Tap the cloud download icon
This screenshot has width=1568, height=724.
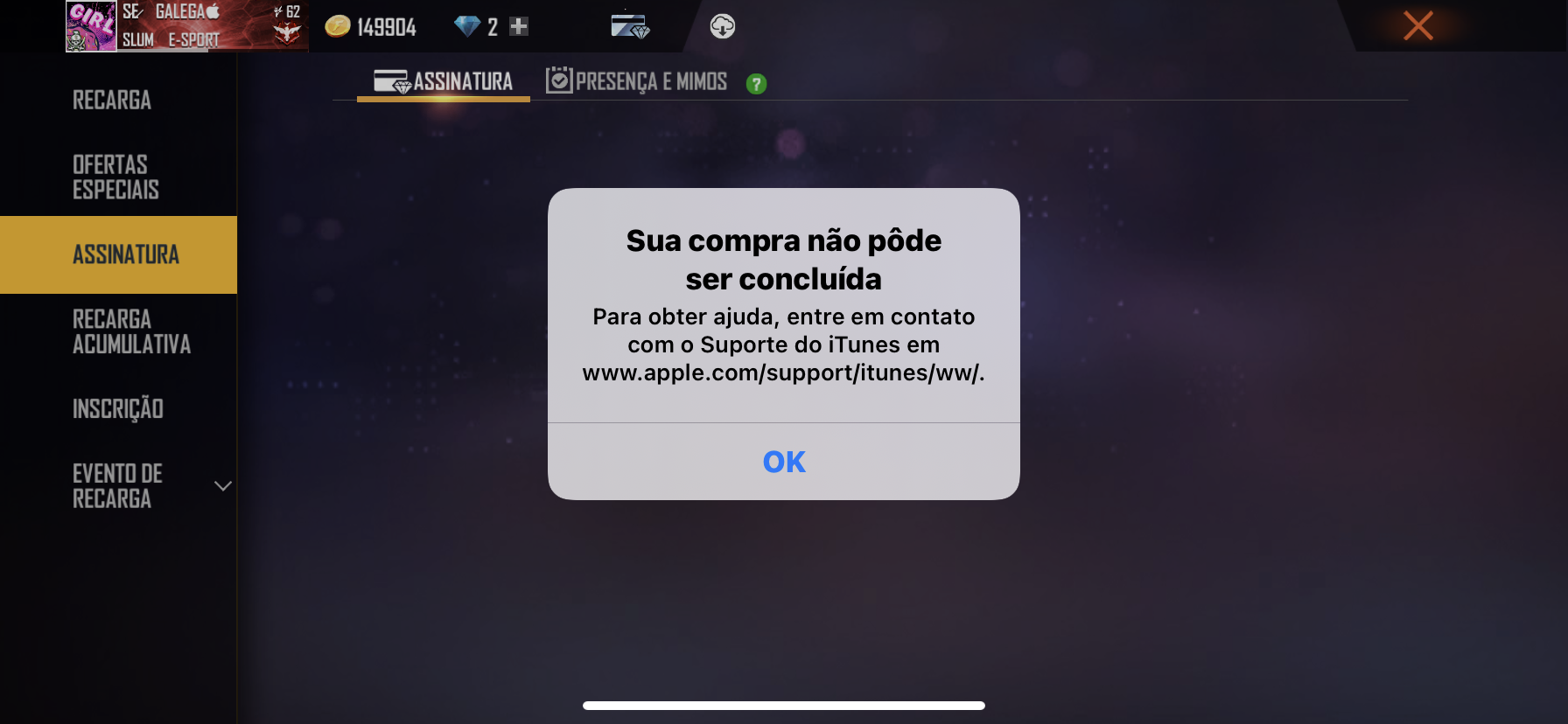tap(722, 26)
